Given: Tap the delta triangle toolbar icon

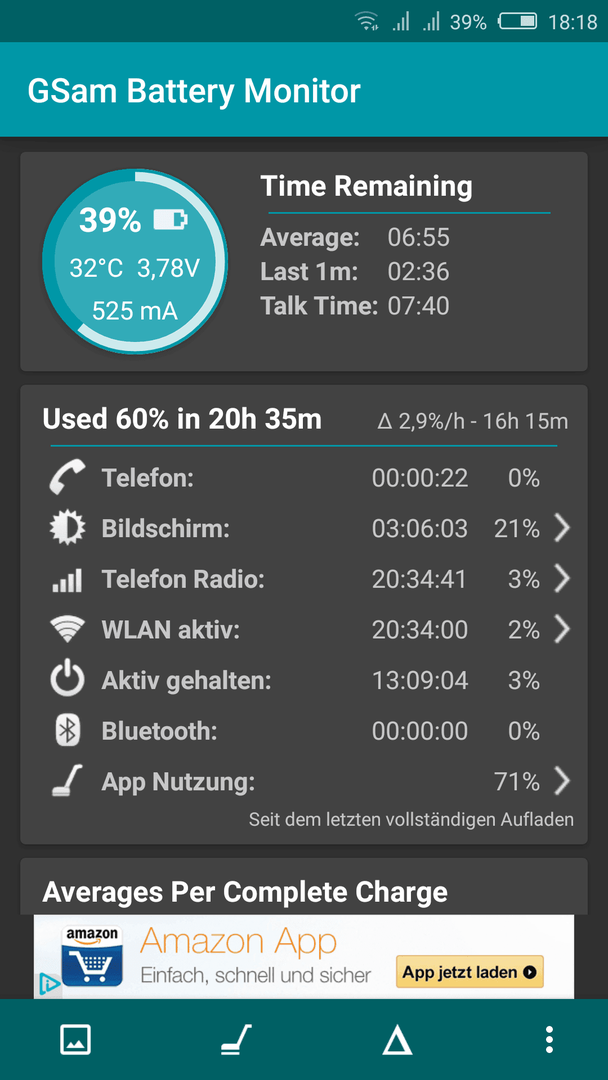Looking at the screenshot, I should pyautogui.click(x=397, y=1039).
